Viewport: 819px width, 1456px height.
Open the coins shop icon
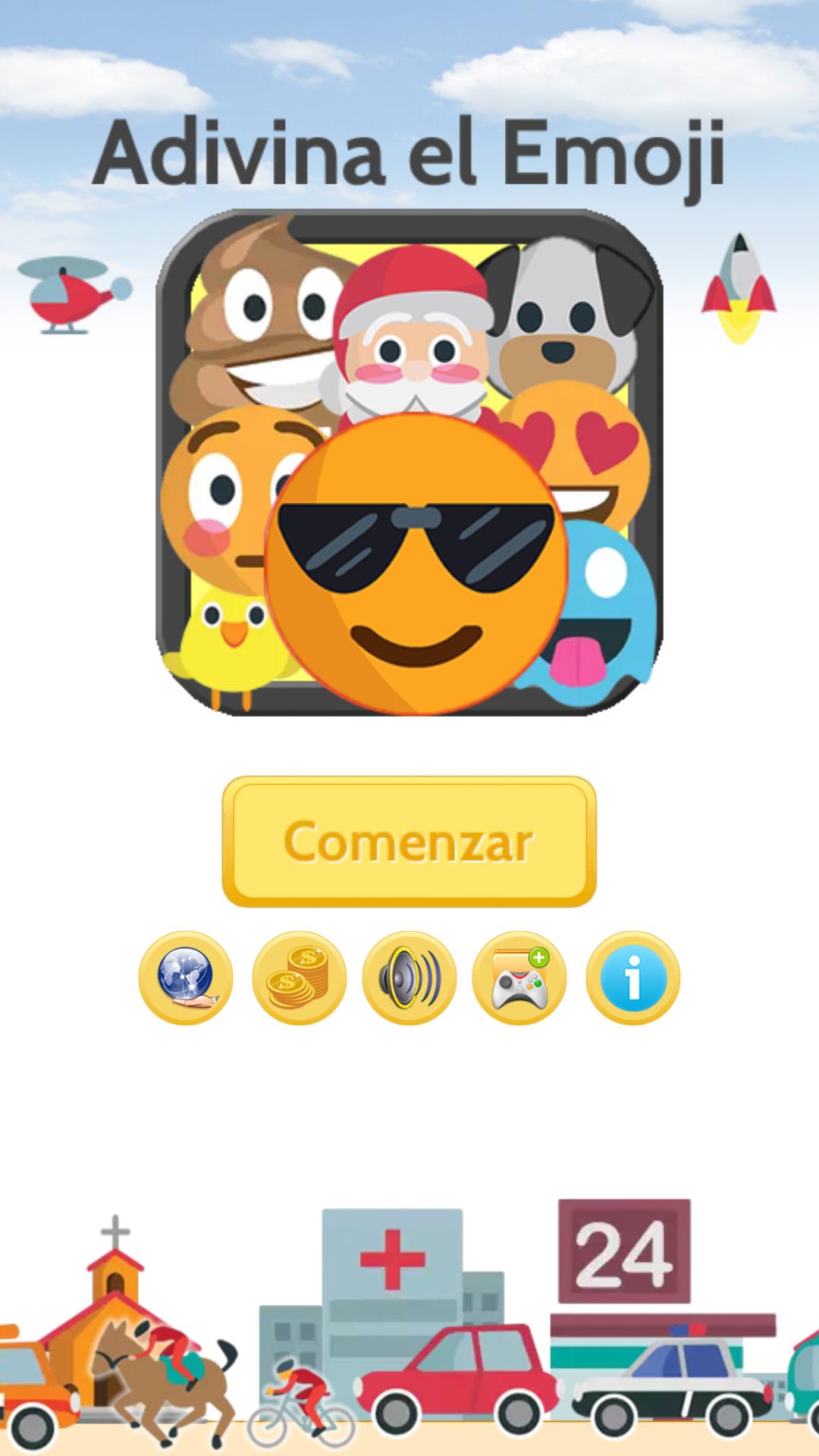[299, 978]
